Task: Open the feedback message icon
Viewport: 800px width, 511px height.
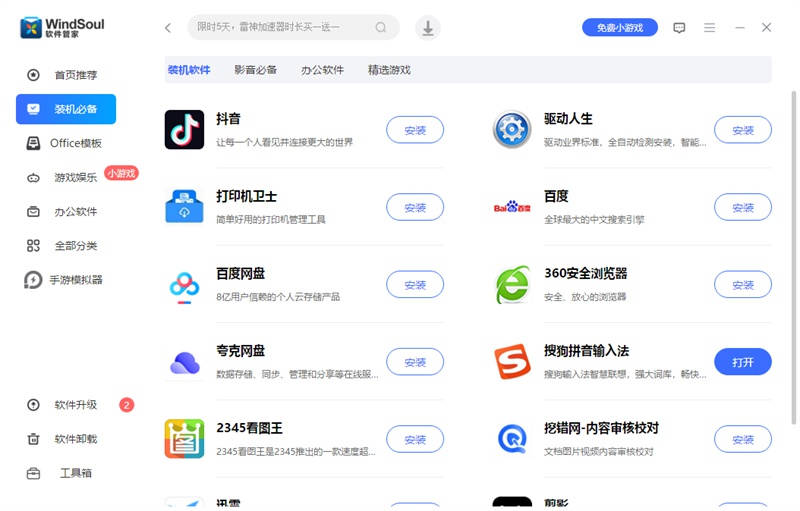Action: 680,28
